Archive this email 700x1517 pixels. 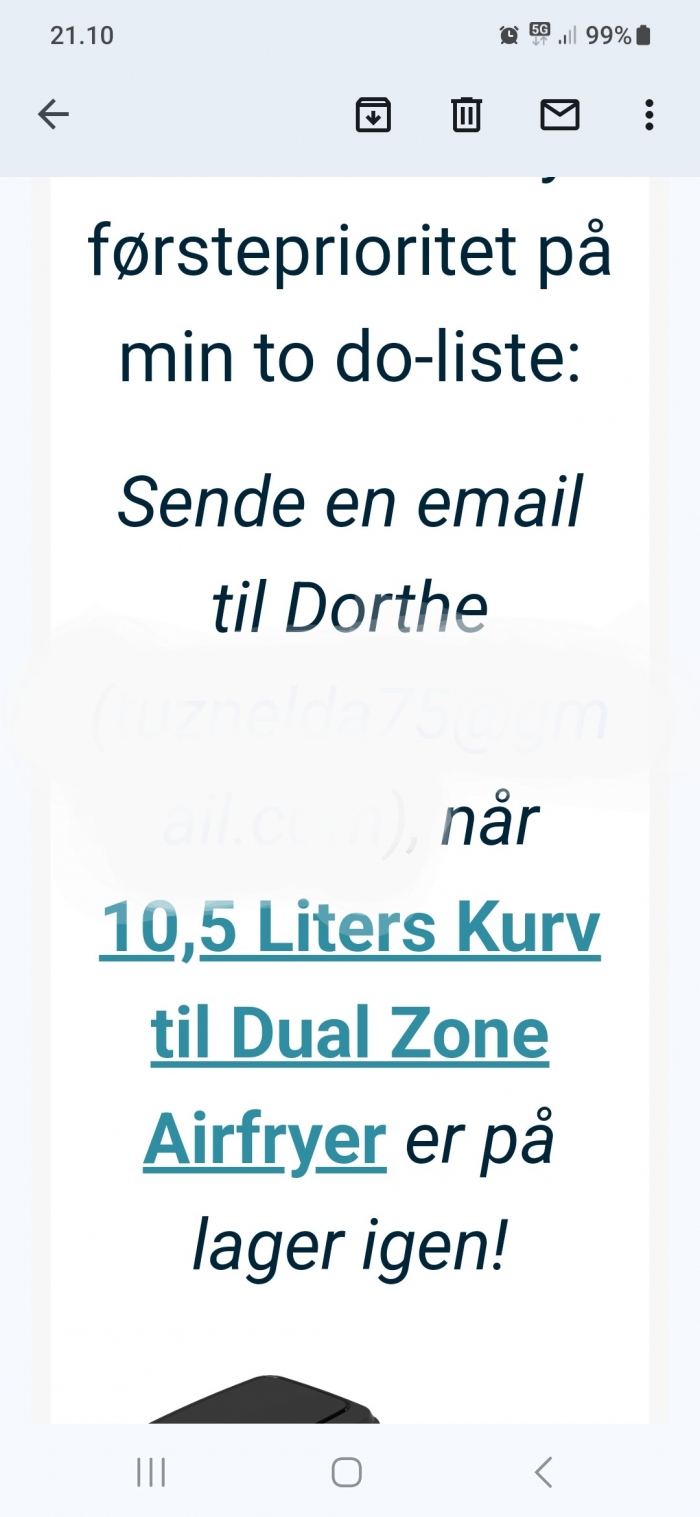(x=373, y=115)
